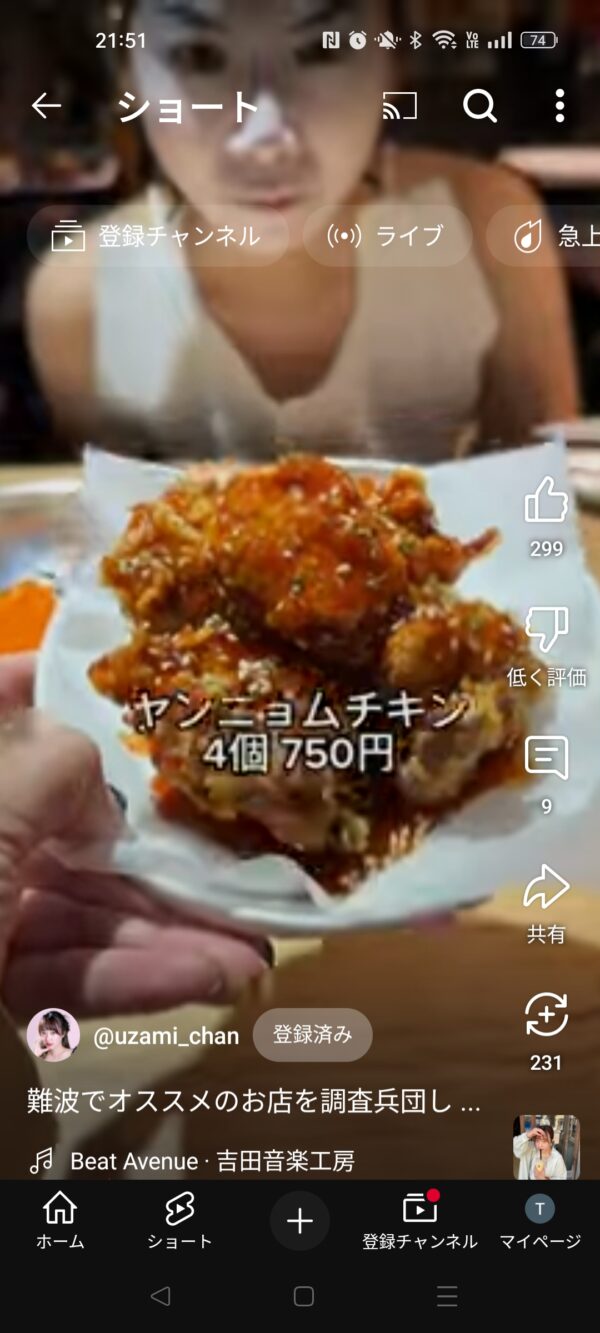Go to マイページ
Viewport: 600px width, 1333px height.
tap(540, 1221)
